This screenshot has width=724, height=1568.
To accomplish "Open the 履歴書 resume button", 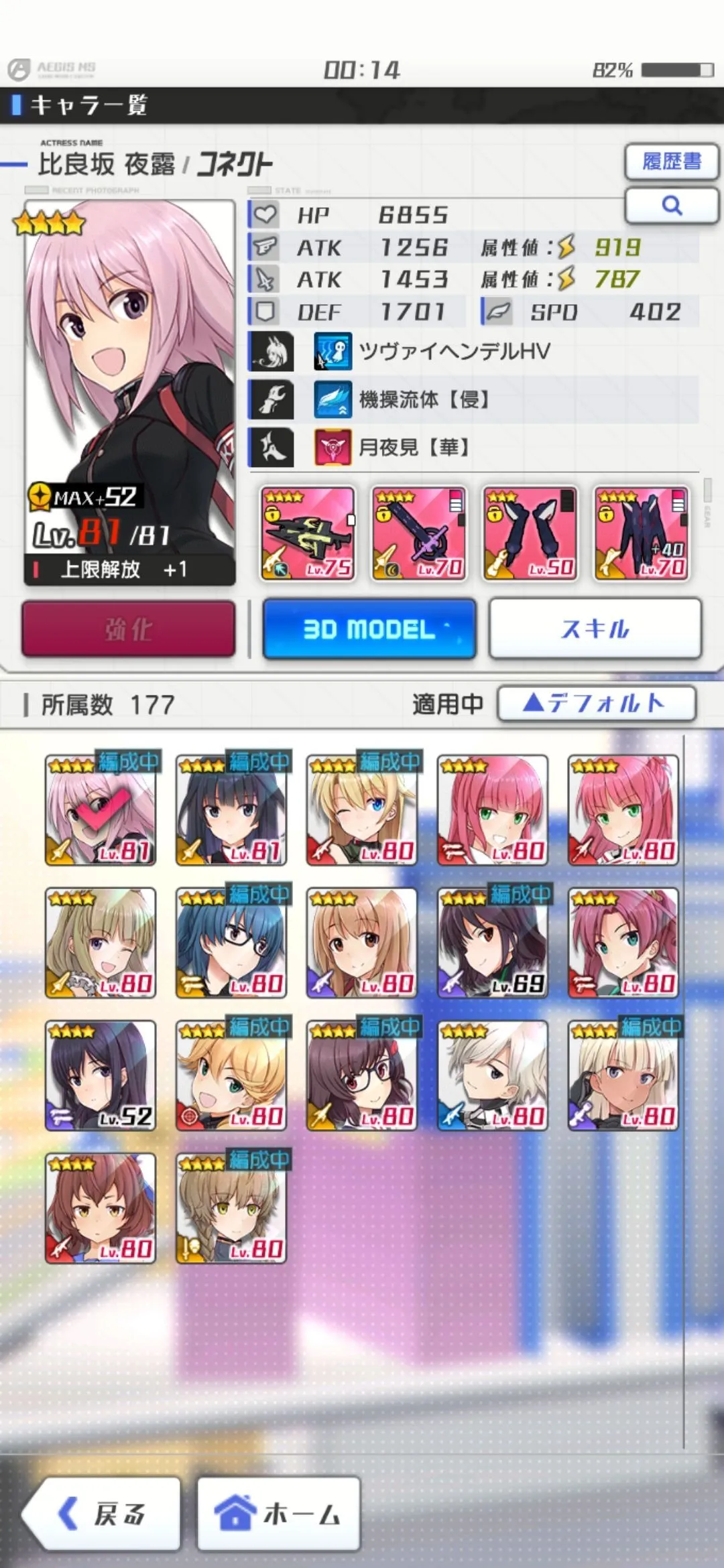I will (x=672, y=161).
